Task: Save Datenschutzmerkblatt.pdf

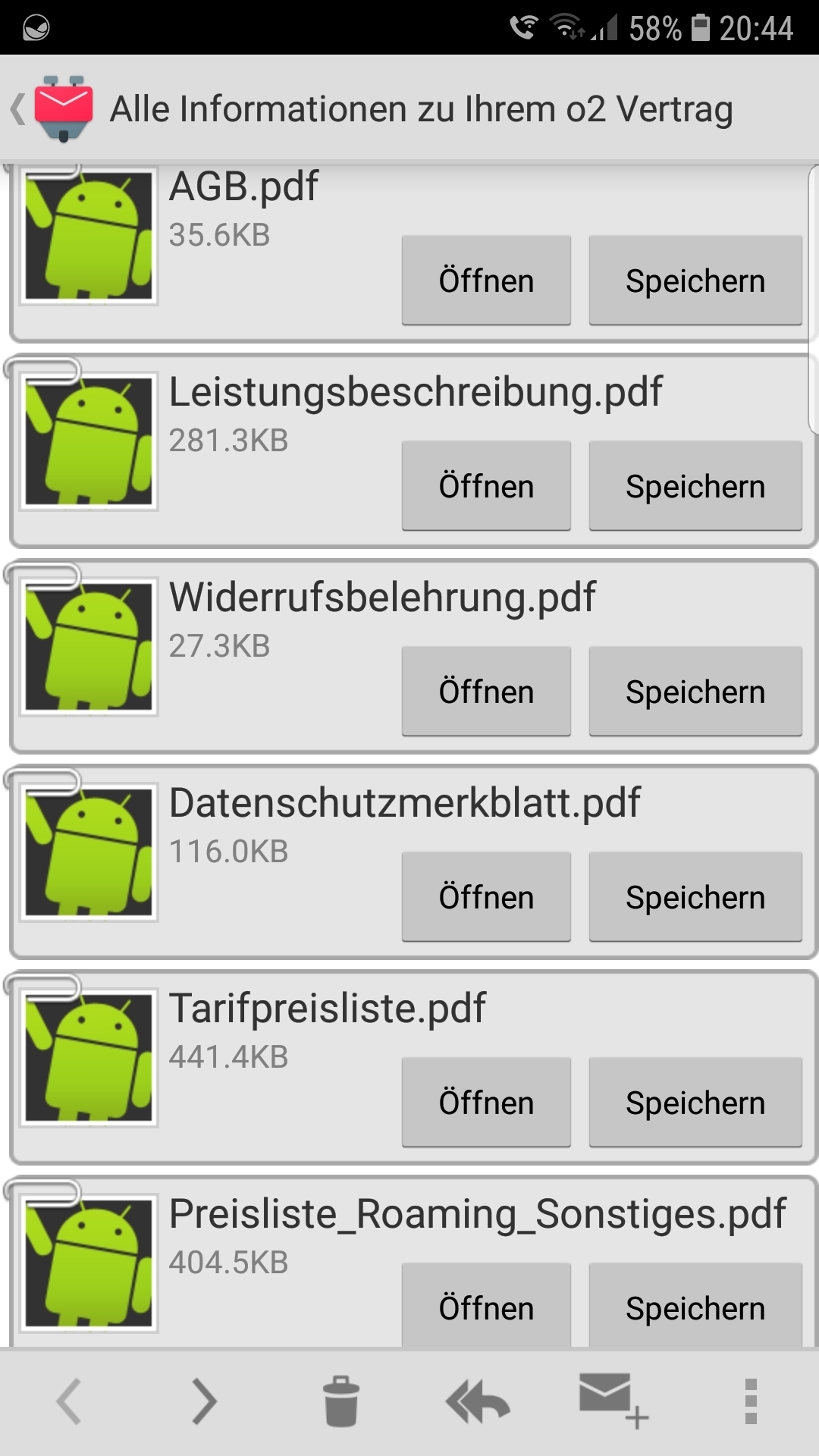Action: (x=695, y=897)
